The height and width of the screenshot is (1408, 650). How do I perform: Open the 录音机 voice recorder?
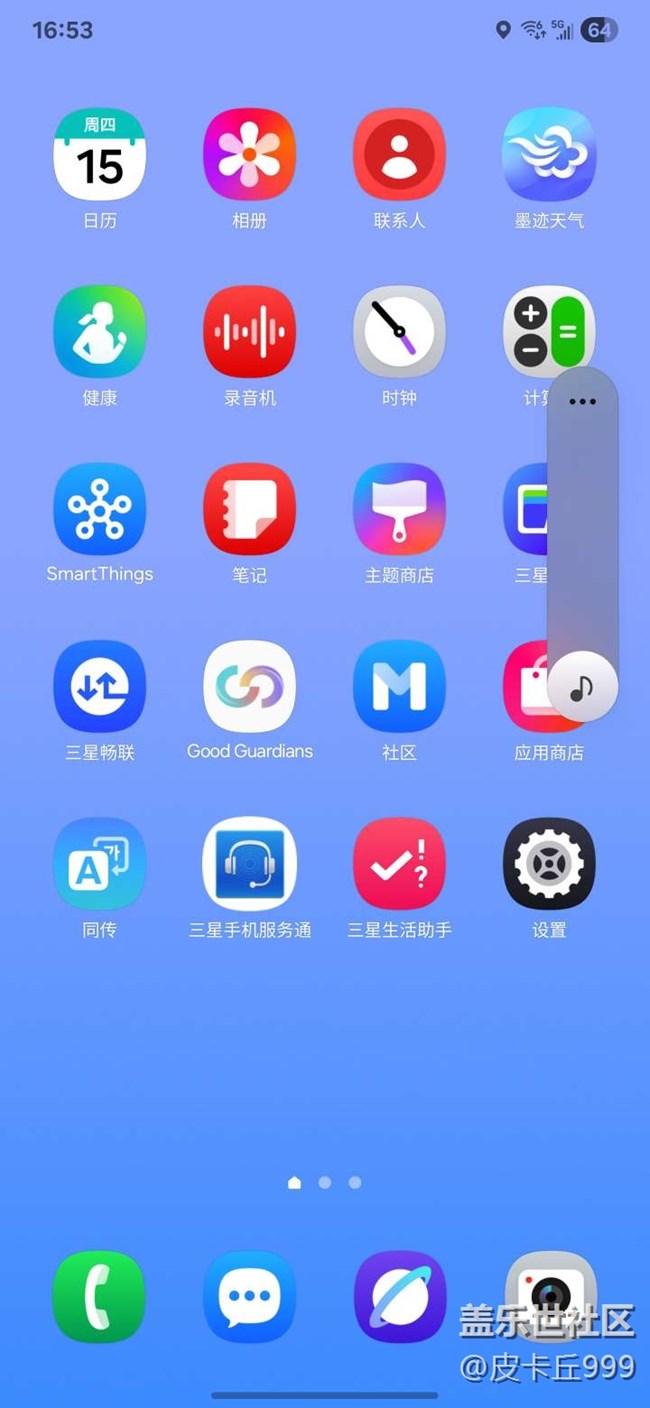[249, 332]
